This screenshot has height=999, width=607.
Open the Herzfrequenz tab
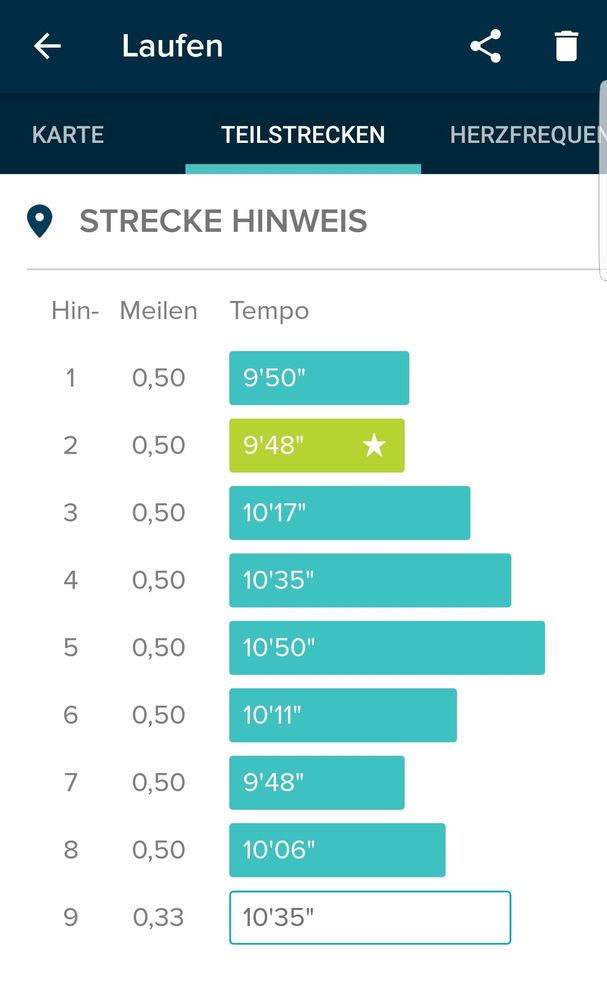coord(527,135)
